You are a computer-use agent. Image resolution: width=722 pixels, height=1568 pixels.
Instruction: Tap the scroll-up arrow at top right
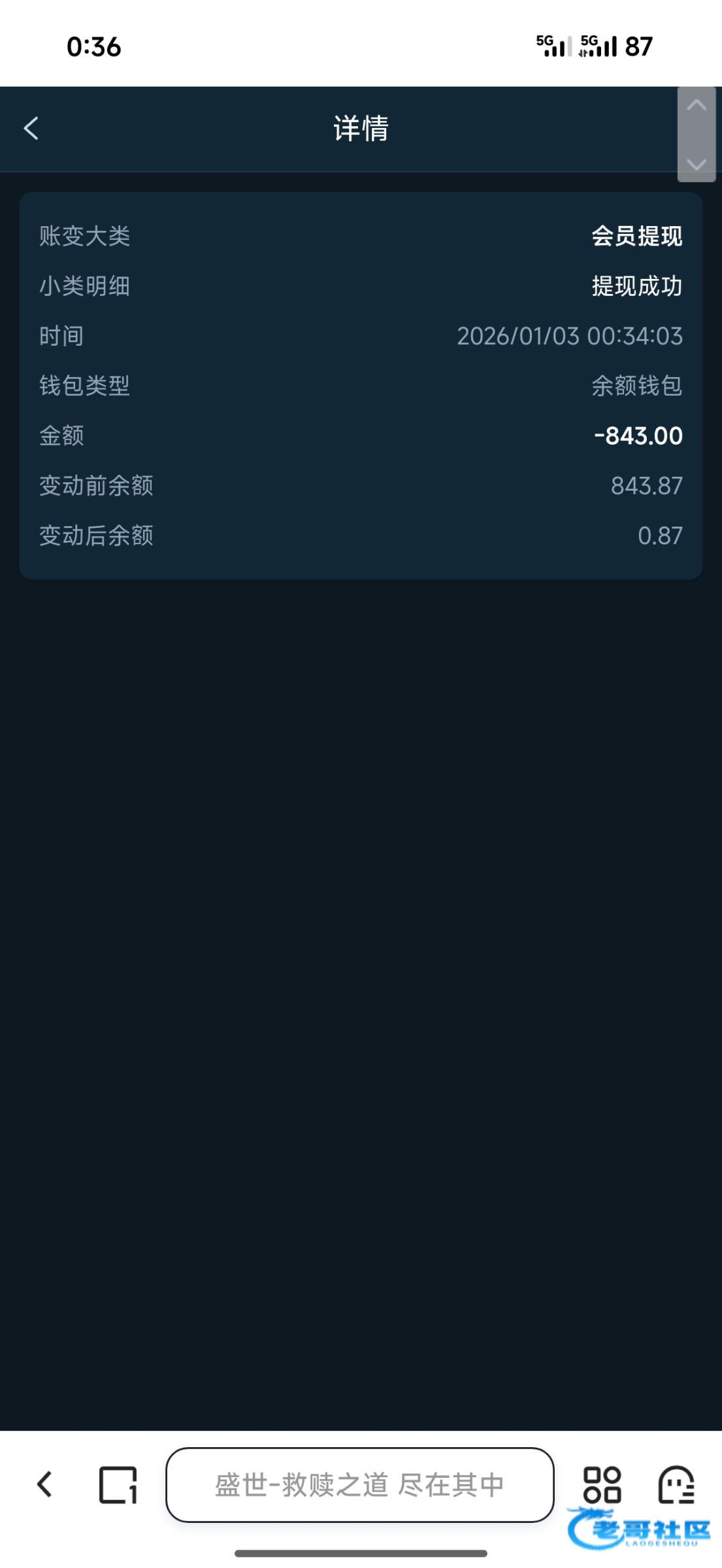697,105
